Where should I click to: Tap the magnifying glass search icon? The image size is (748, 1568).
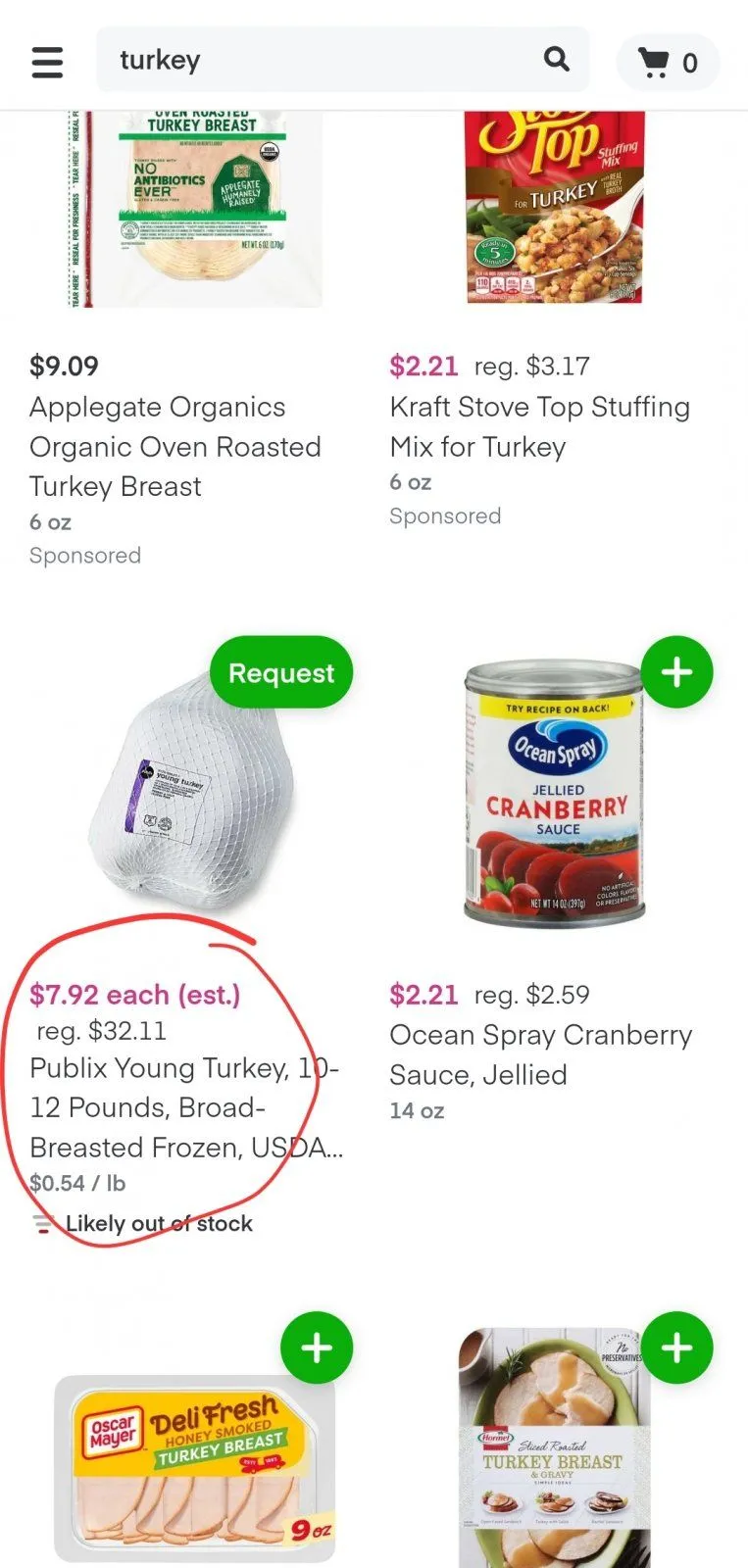[x=556, y=60]
